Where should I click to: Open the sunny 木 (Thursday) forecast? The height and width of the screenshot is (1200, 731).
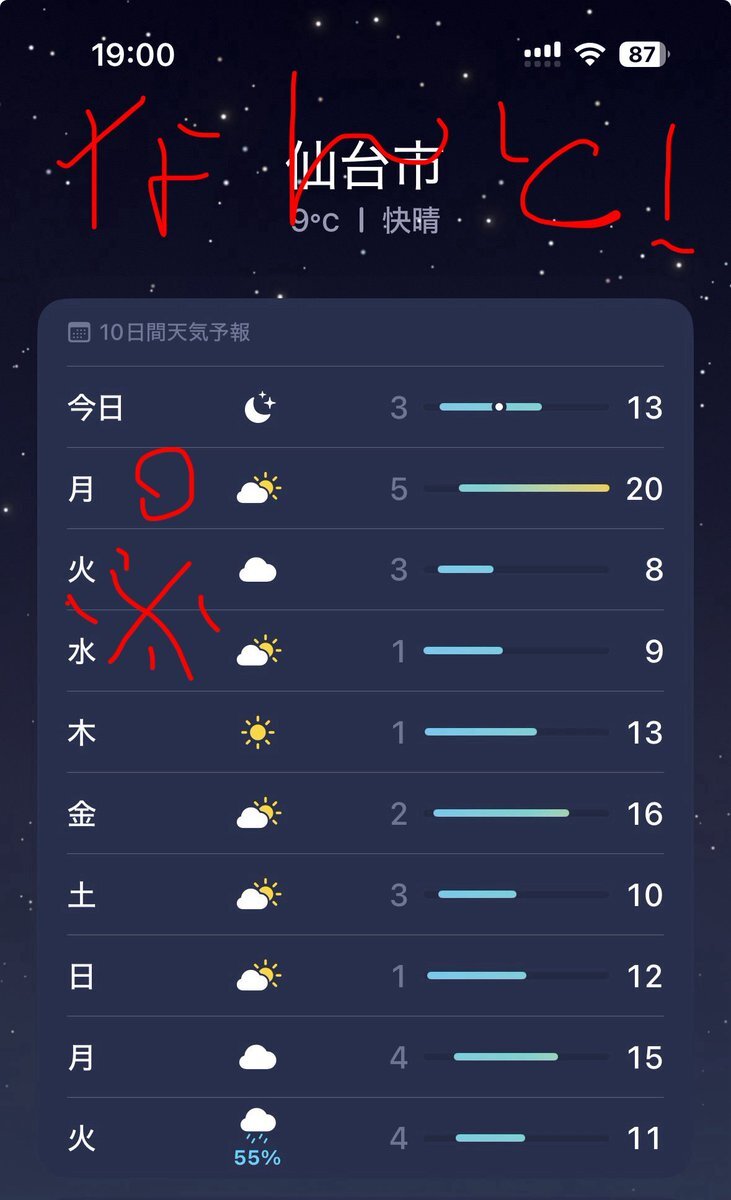coord(365,733)
